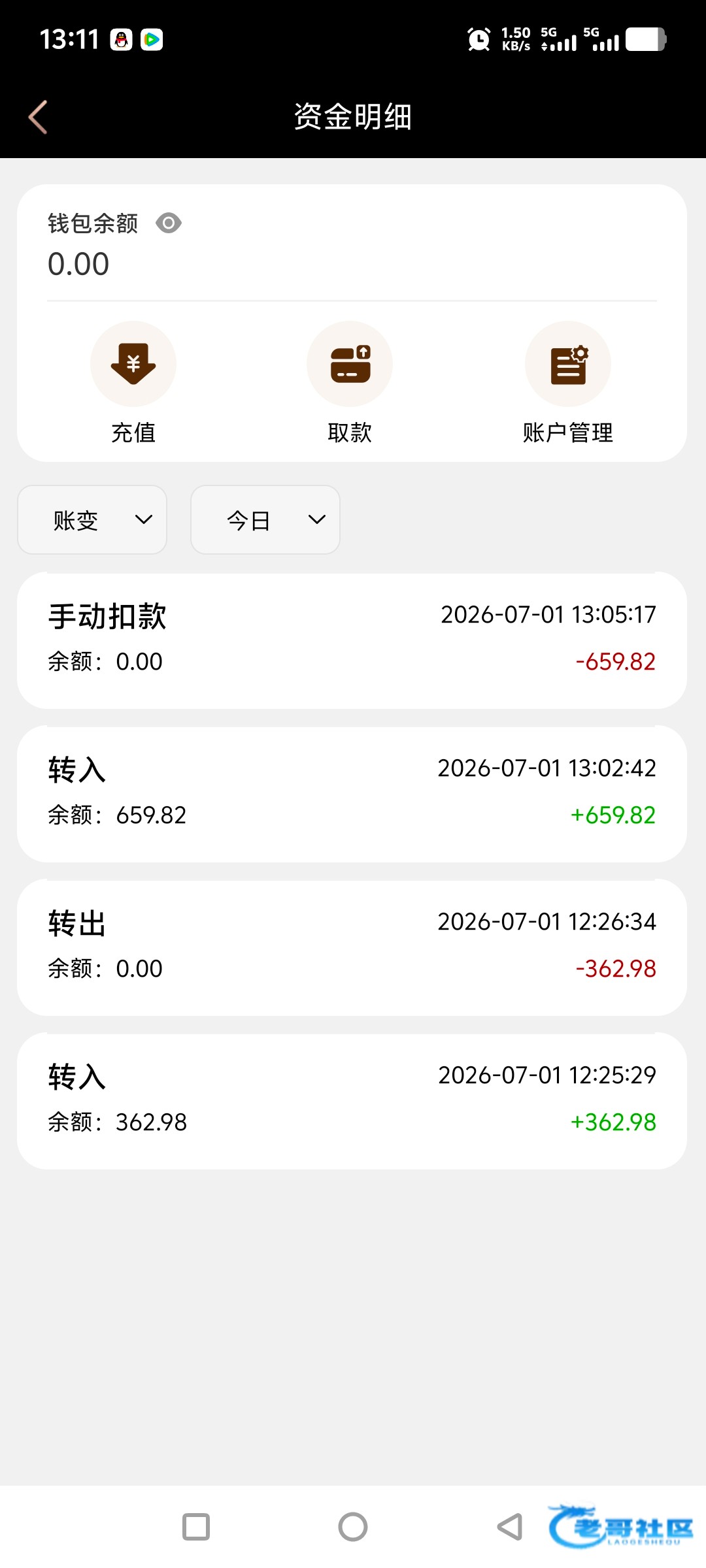Tap the system home button
Viewport: 706px width, 1568px height.
(x=353, y=1527)
